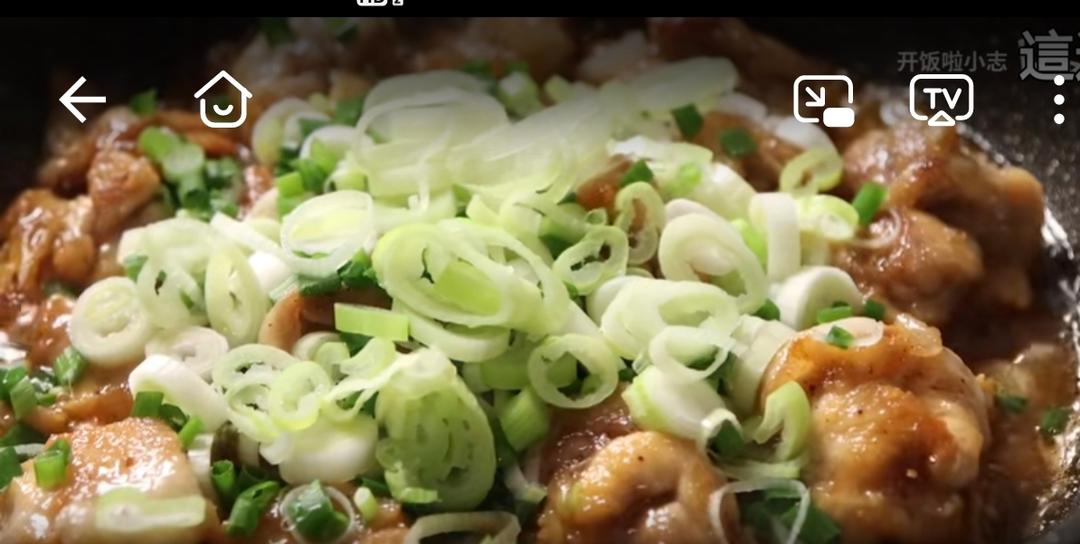Go back using the arrow icon

[x=82, y=100]
